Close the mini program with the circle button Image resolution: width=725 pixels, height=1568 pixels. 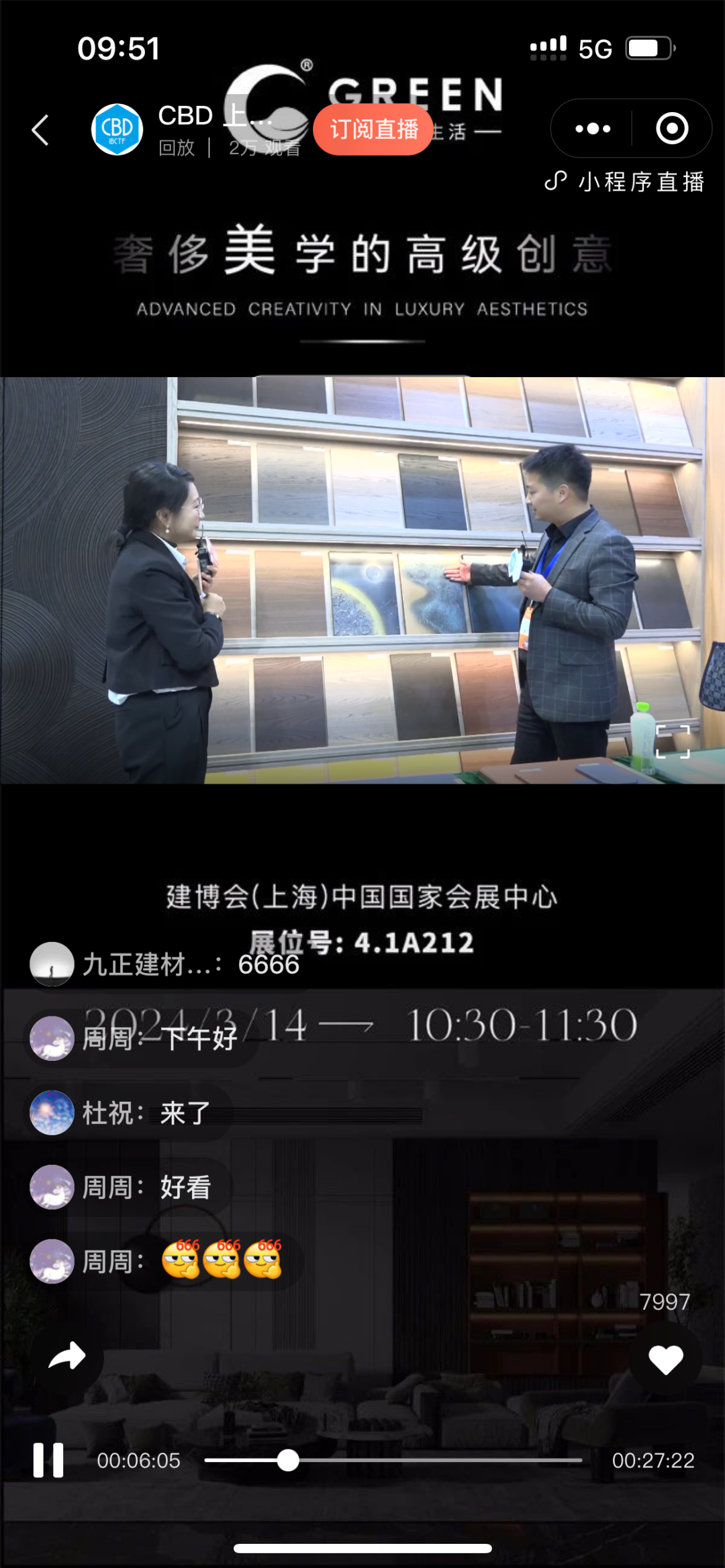tap(672, 128)
